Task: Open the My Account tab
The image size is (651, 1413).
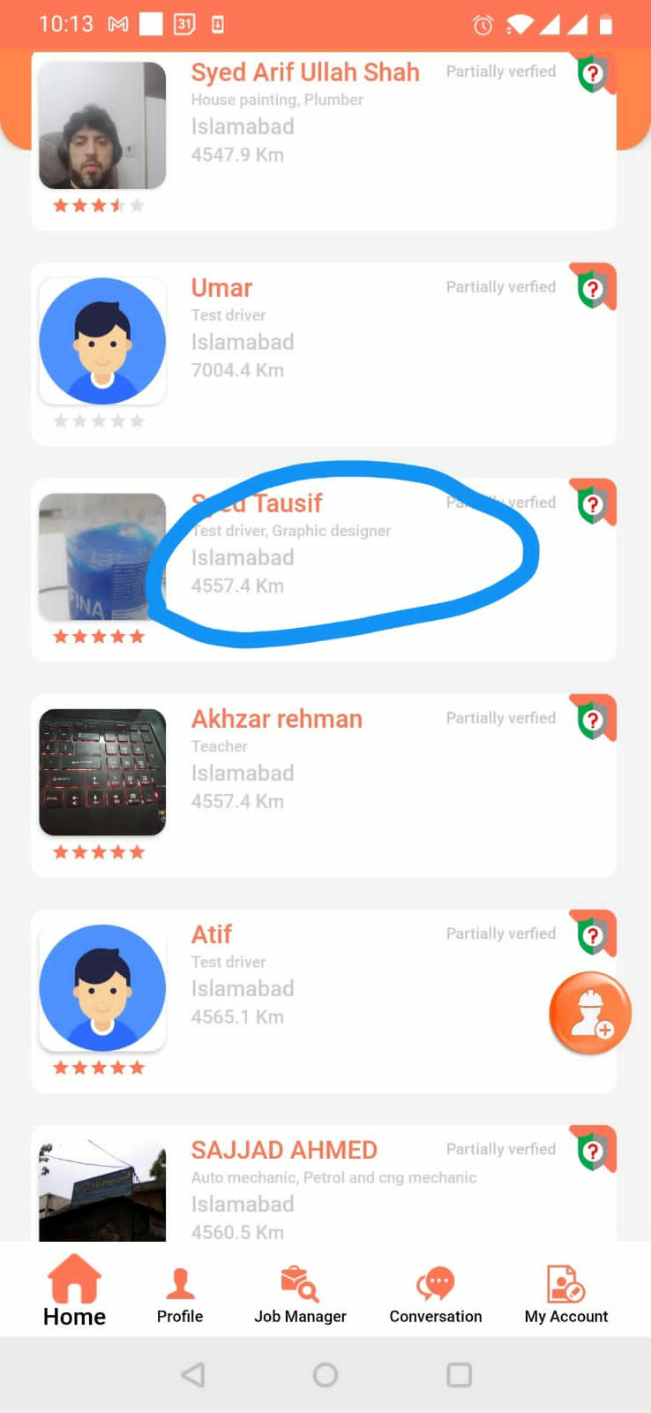Action: [x=566, y=1294]
